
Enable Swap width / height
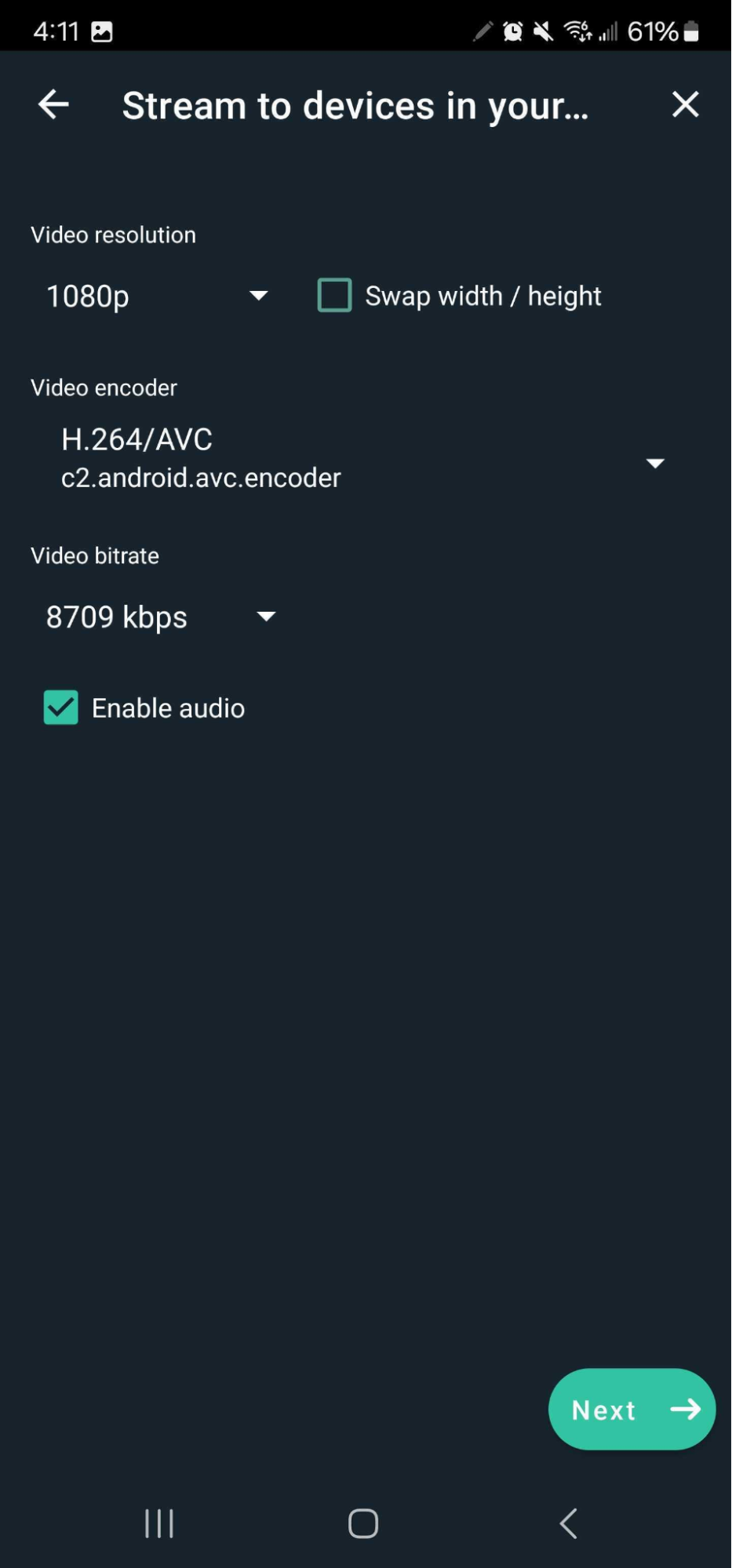point(334,296)
